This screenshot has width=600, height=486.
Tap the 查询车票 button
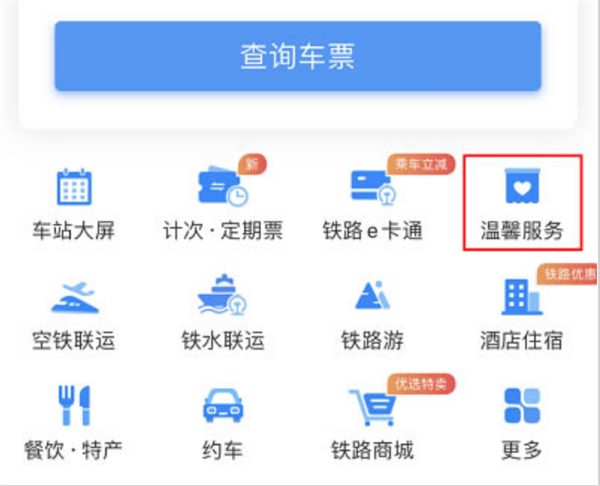pos(298,56)
